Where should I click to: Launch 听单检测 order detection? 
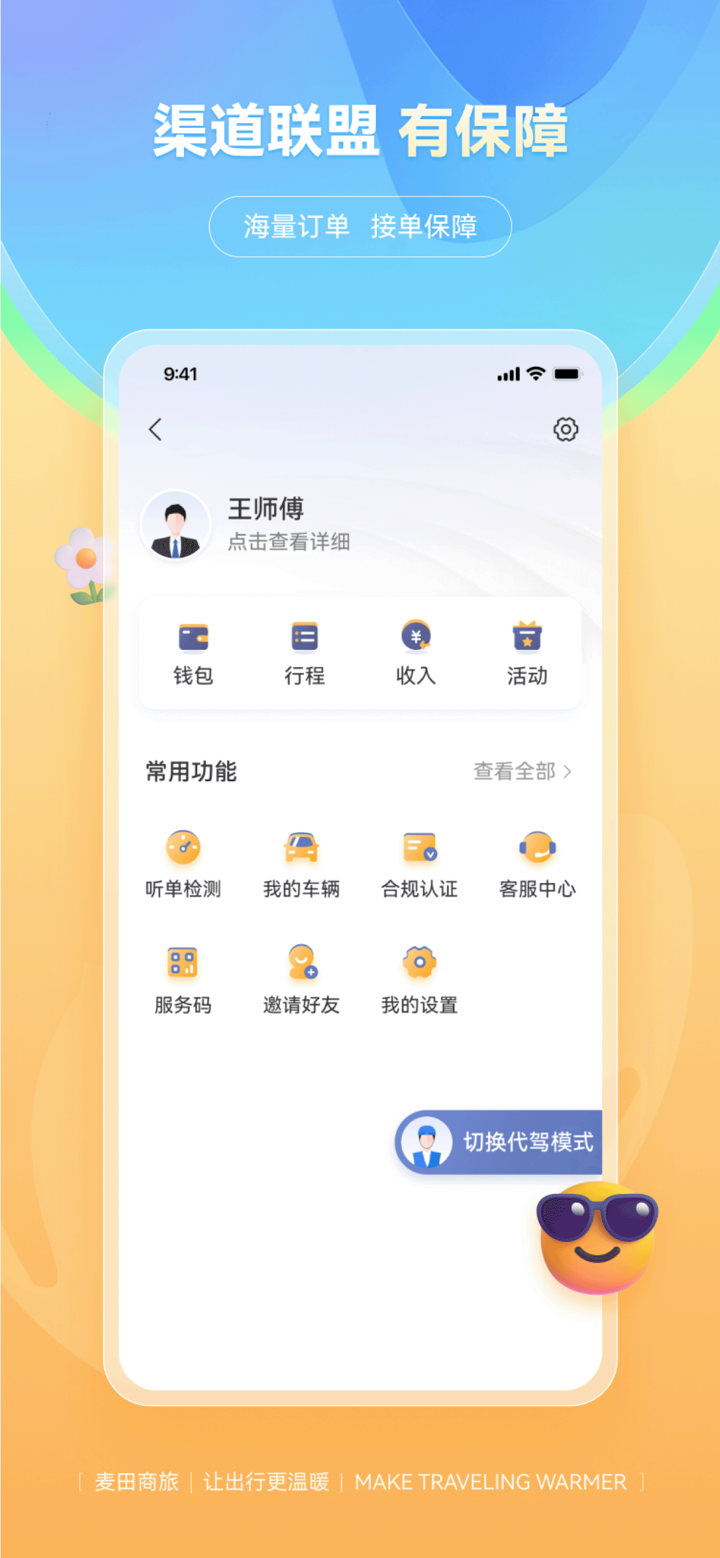(x=183, y=862)
